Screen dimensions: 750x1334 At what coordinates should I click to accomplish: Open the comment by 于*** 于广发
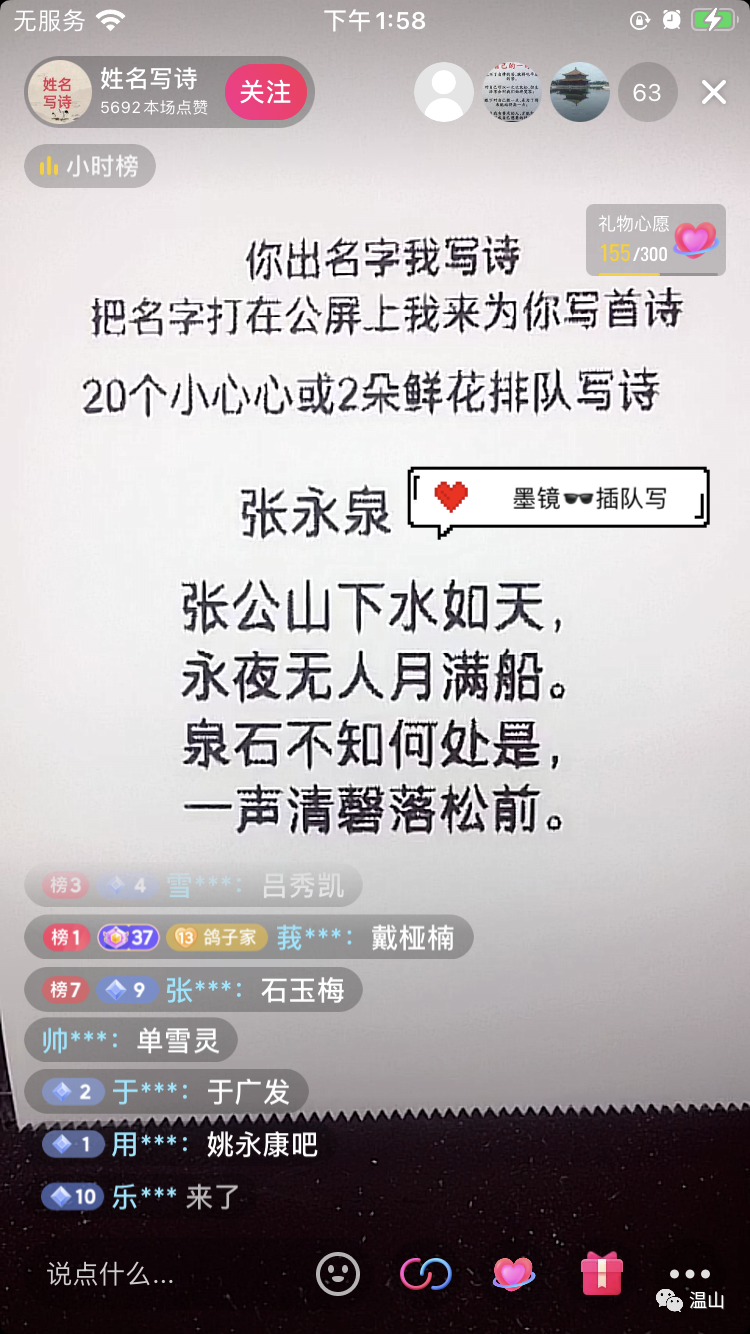[166, 1092]
